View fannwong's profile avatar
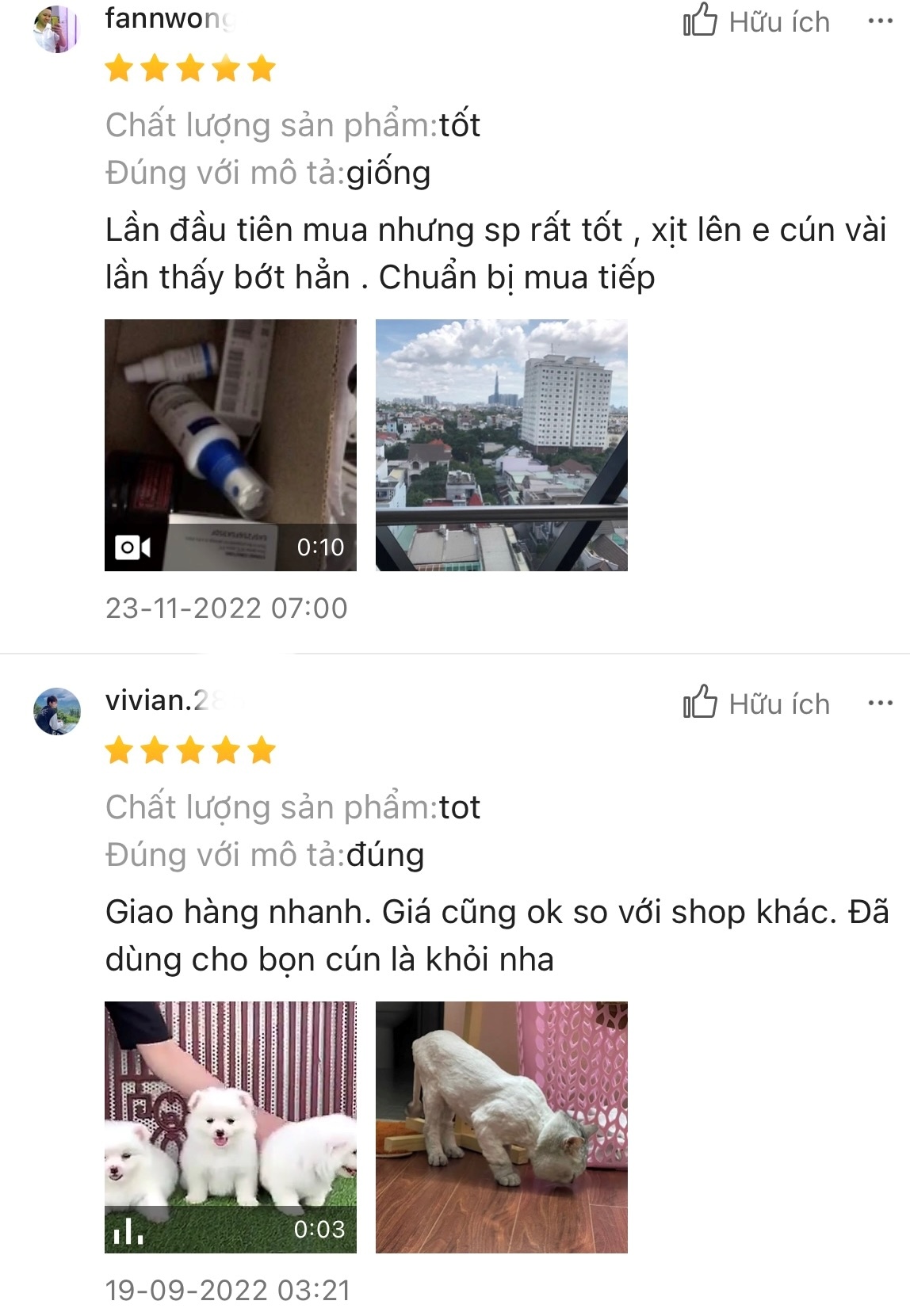 (57, 29)
